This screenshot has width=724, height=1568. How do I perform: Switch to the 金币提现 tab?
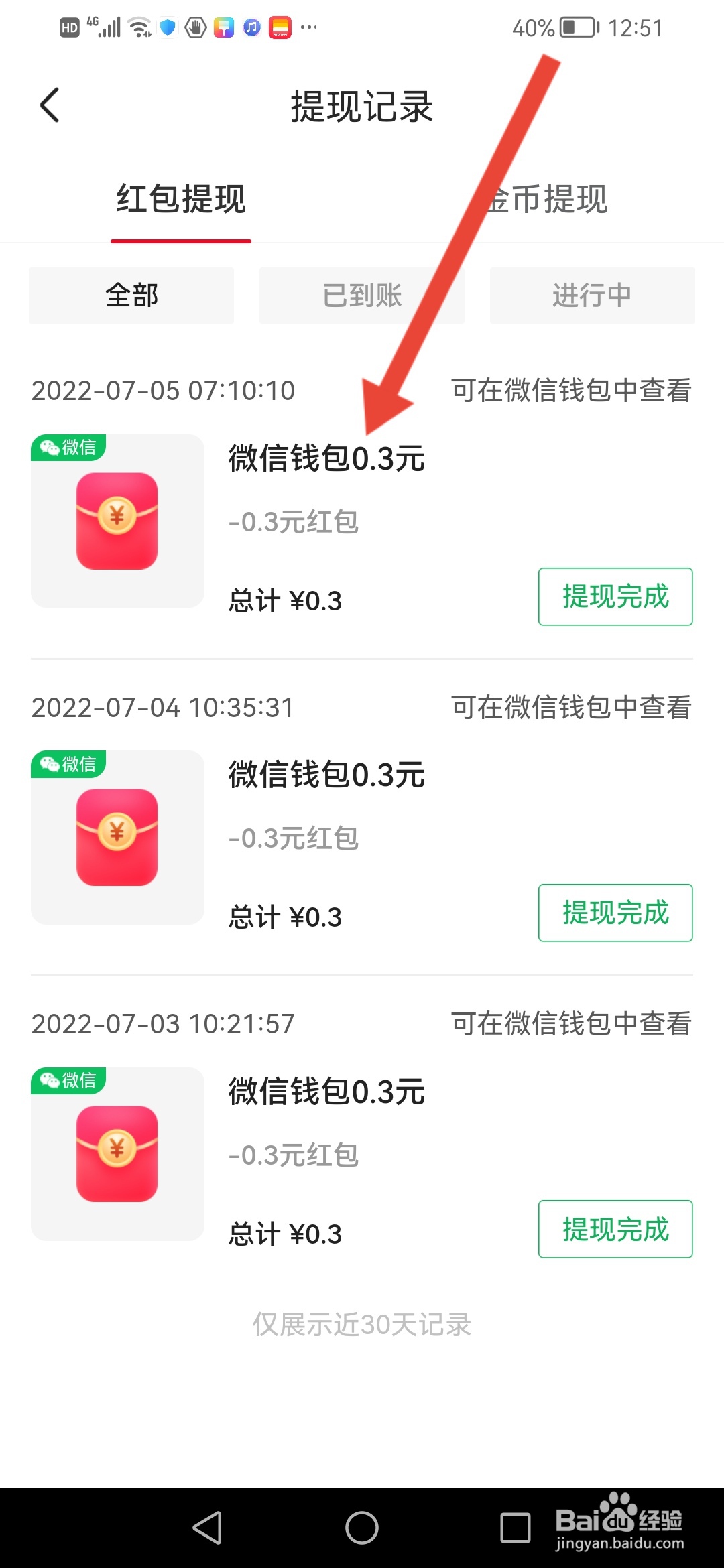point(546,199)
